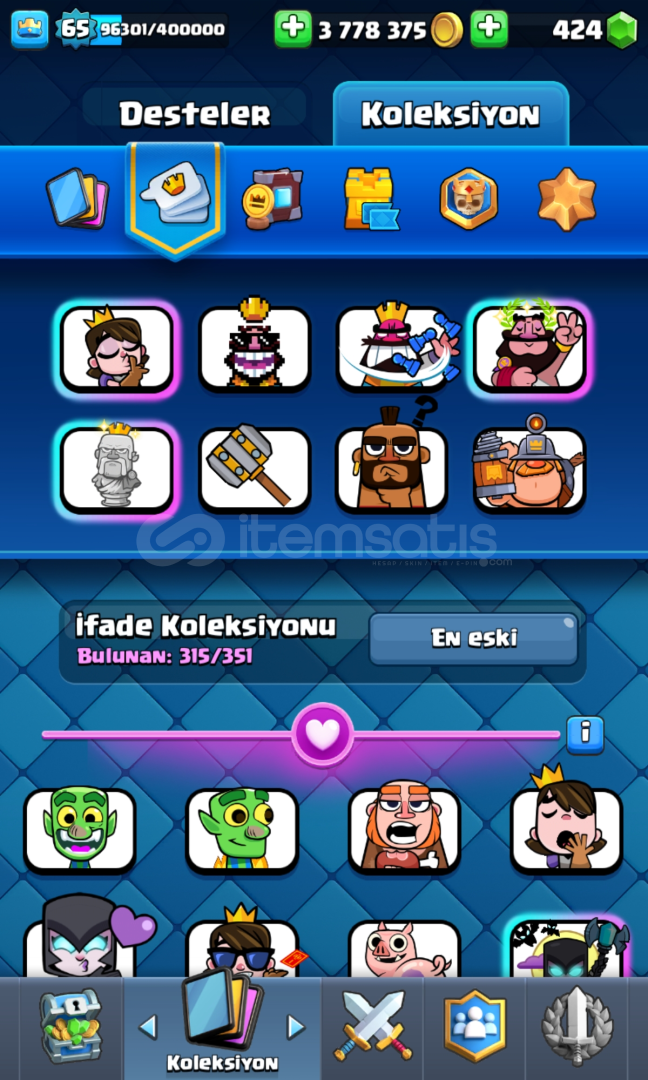Viewport: 648px width, 1080px height.
Task: Add more gold with the plus button
Action: 293,30
